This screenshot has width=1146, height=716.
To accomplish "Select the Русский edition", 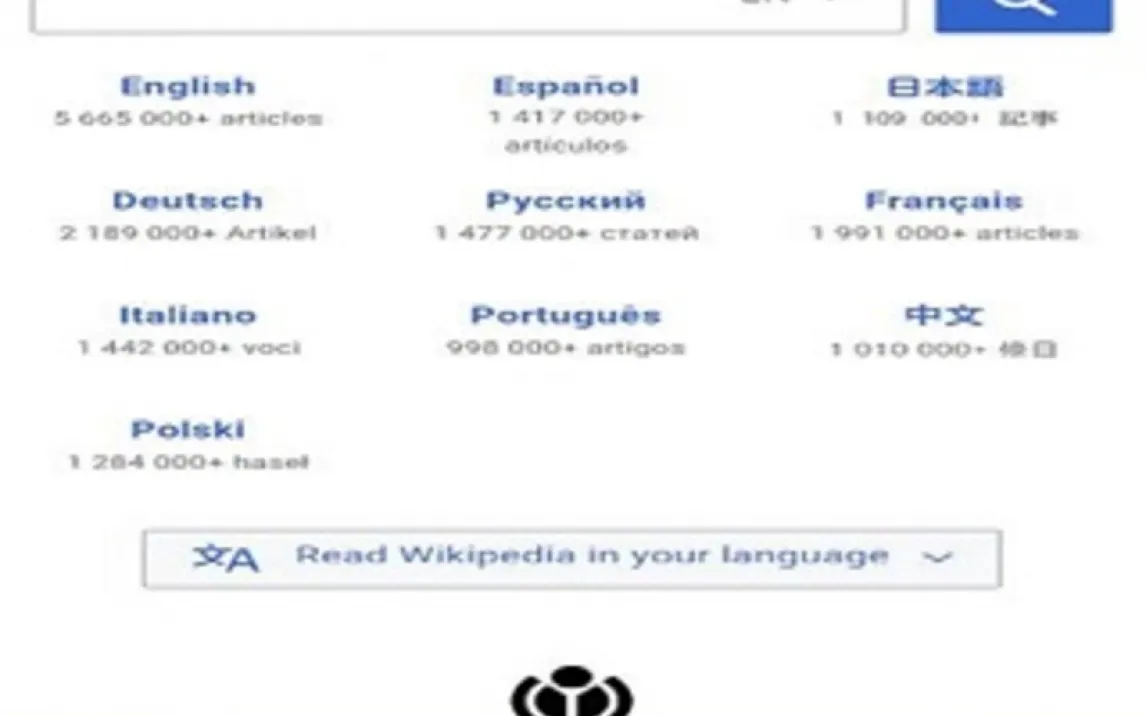I will click(x=566, y=201).
